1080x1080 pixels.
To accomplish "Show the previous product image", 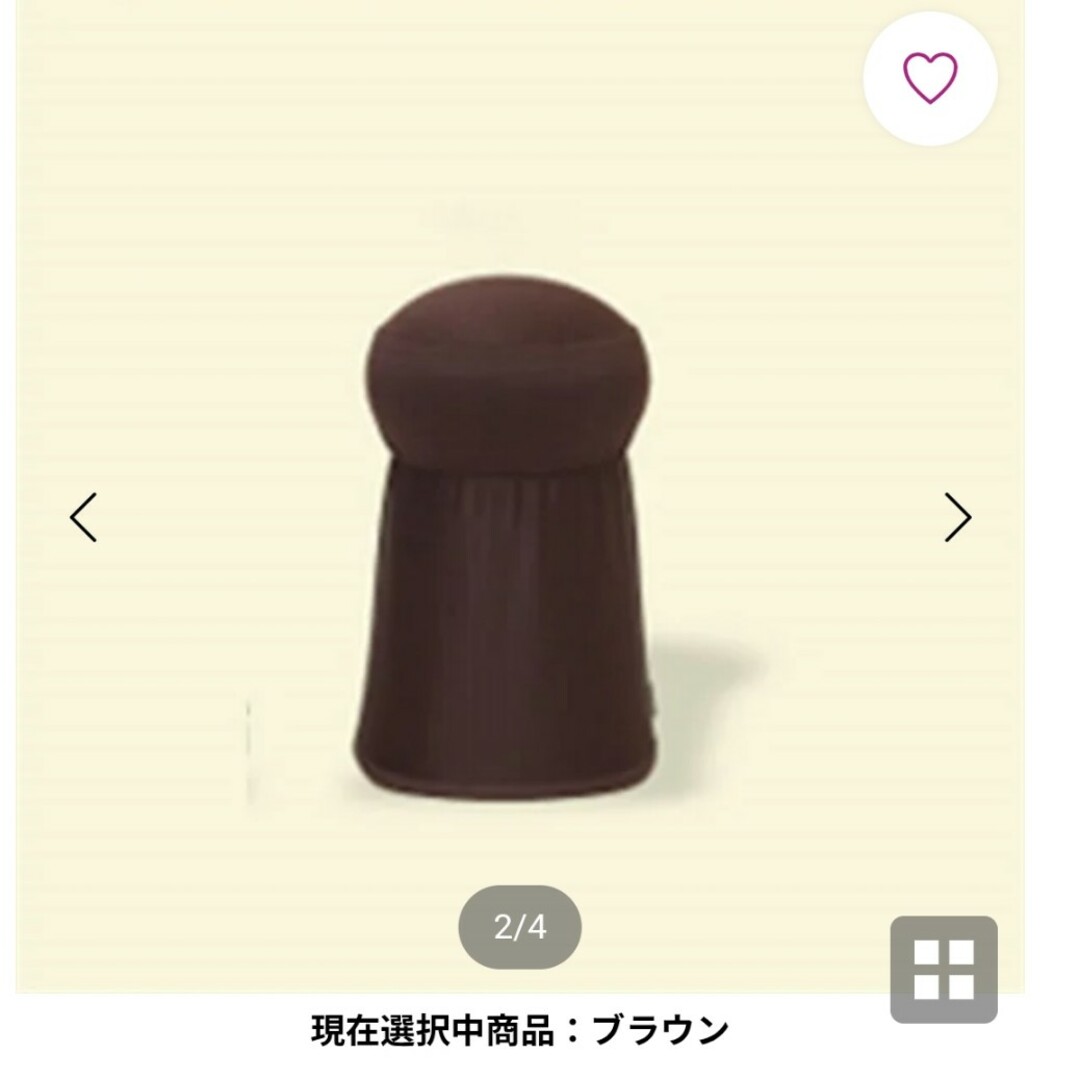I will 84,517.
